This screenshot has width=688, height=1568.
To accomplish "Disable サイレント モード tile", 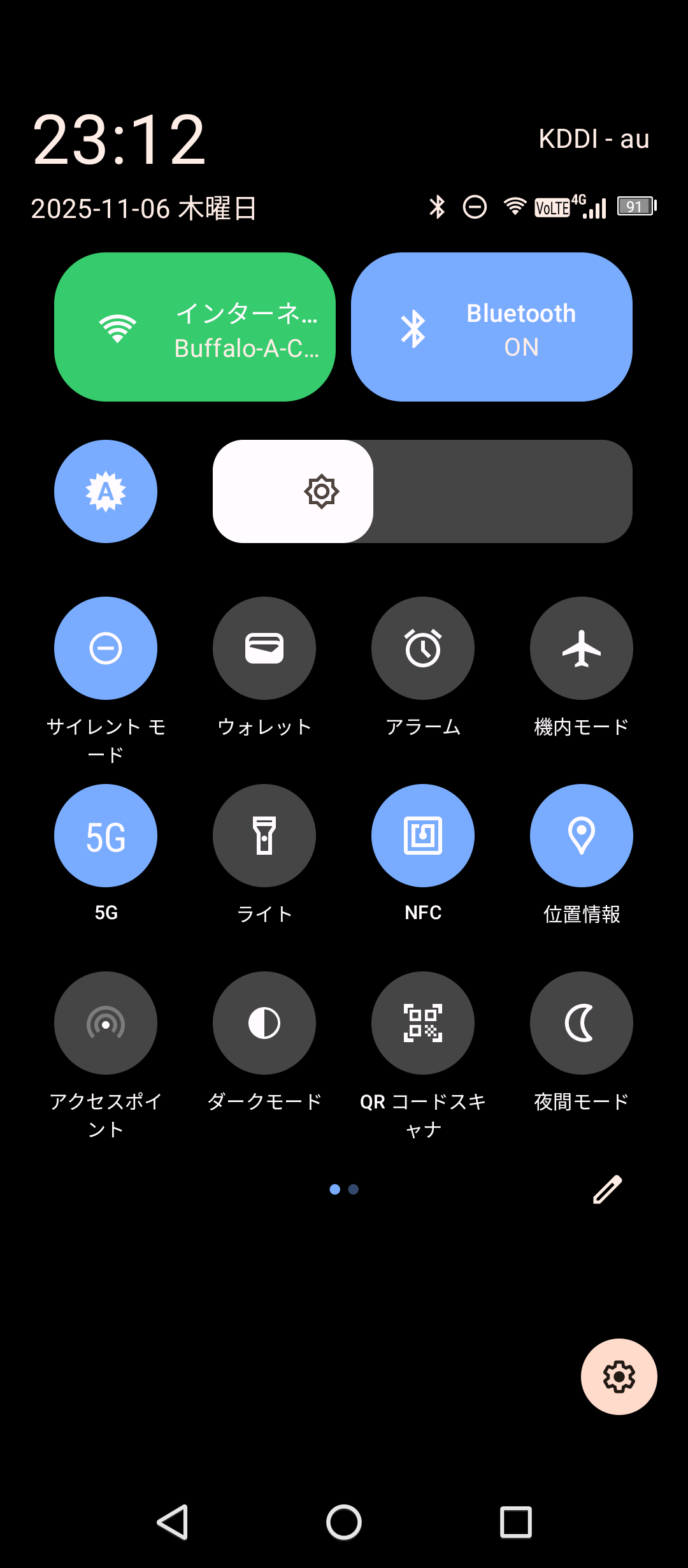I will point(106,648).
